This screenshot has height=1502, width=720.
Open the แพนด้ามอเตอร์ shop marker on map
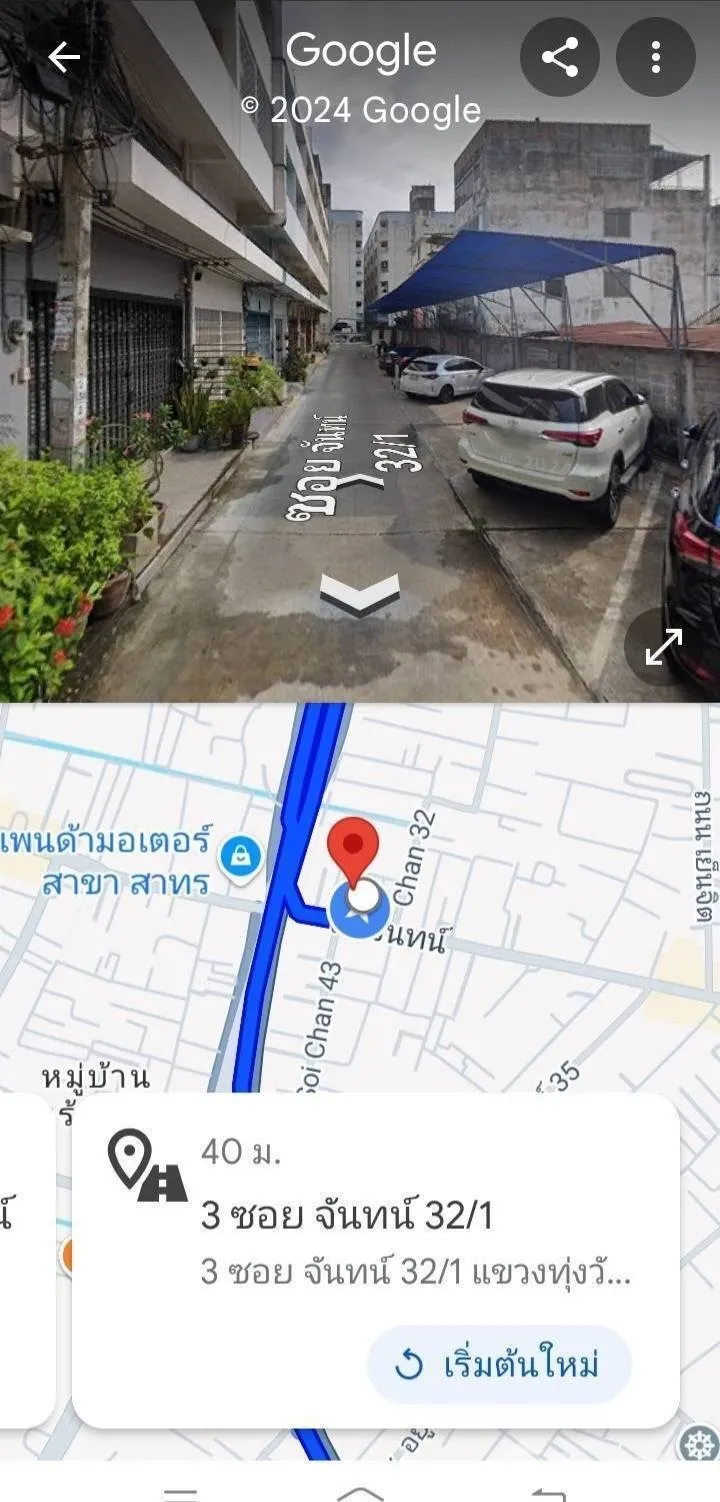(x=241, y=856)
